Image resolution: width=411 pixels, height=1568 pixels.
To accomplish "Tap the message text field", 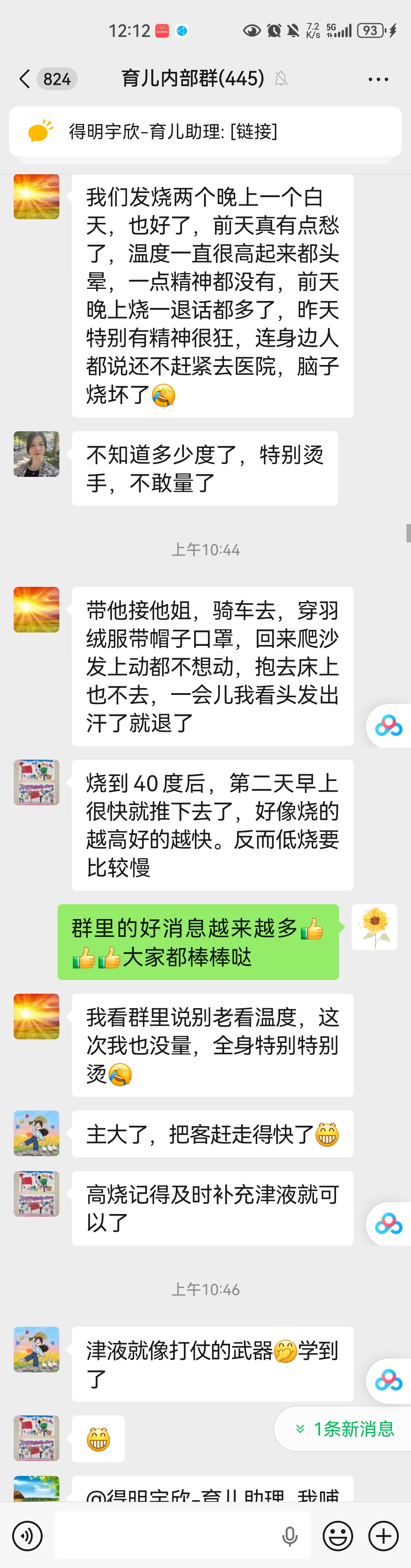I will [x=164, y=1536].
